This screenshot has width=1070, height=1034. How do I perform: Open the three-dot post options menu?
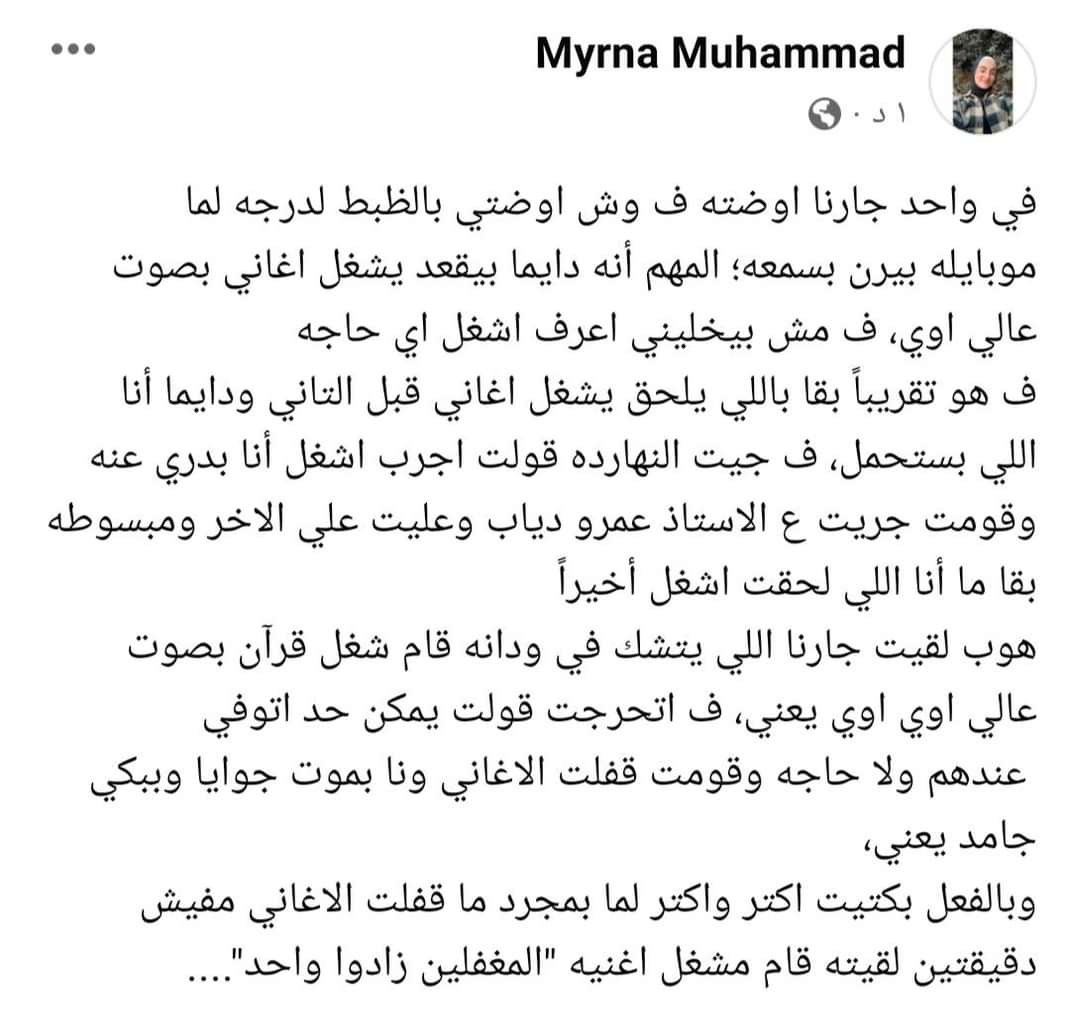(x=73, y=49)
